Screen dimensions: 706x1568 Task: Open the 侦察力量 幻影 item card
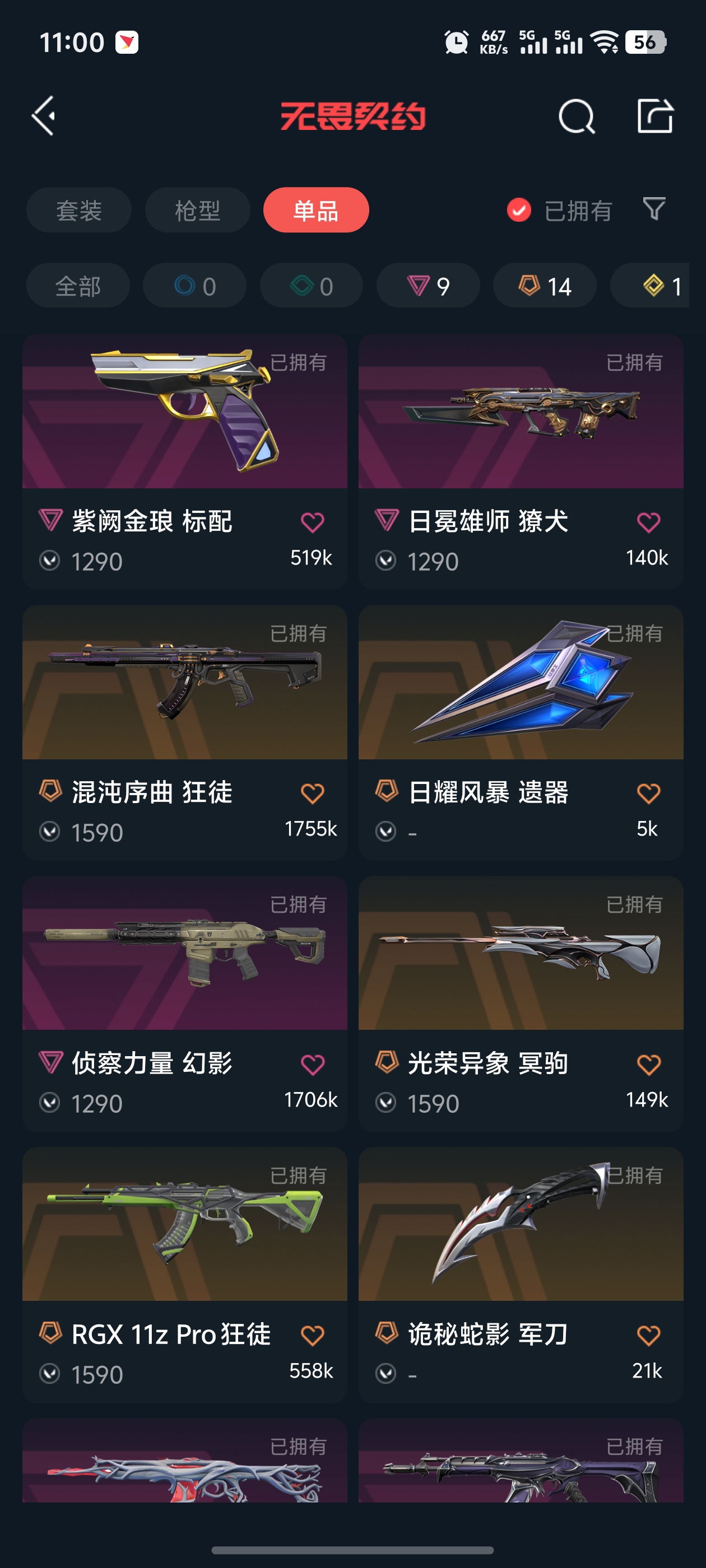(184, 974)
